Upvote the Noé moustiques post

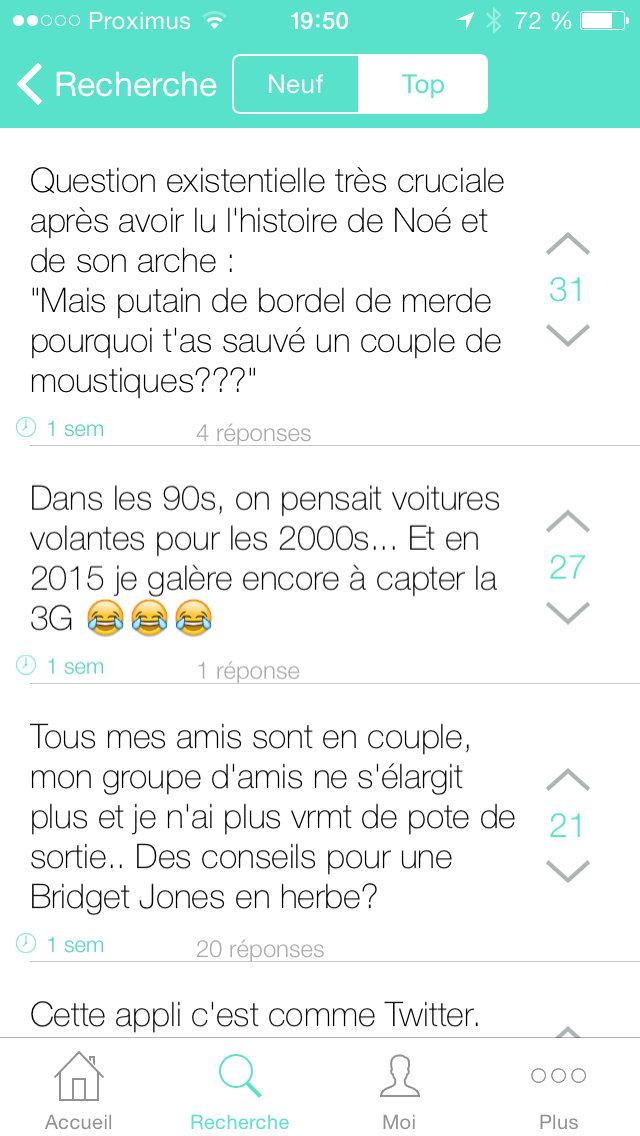click(x=568, y=245)
